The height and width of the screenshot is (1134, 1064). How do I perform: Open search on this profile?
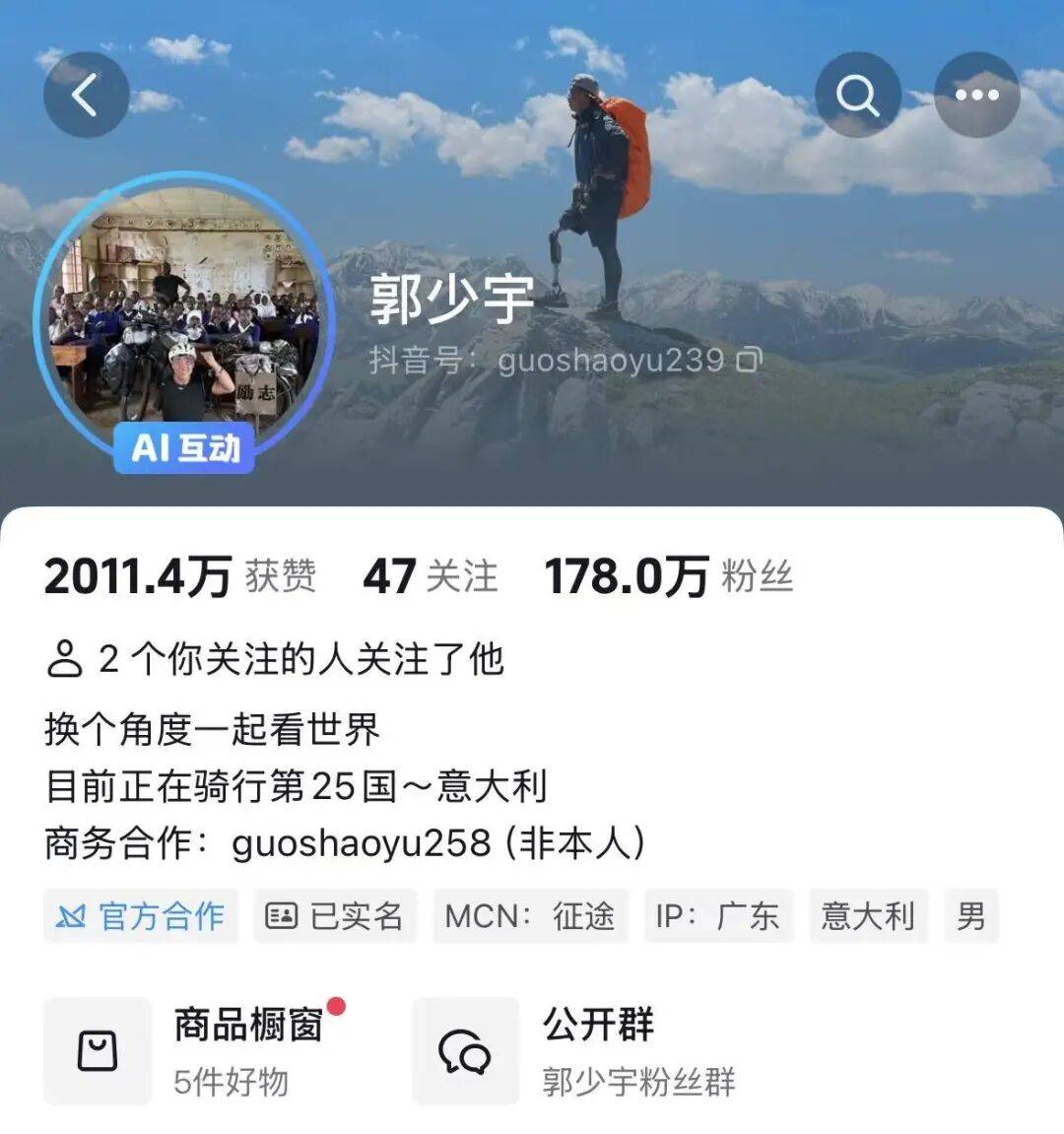pyautogui.click(x=857, y=95)
